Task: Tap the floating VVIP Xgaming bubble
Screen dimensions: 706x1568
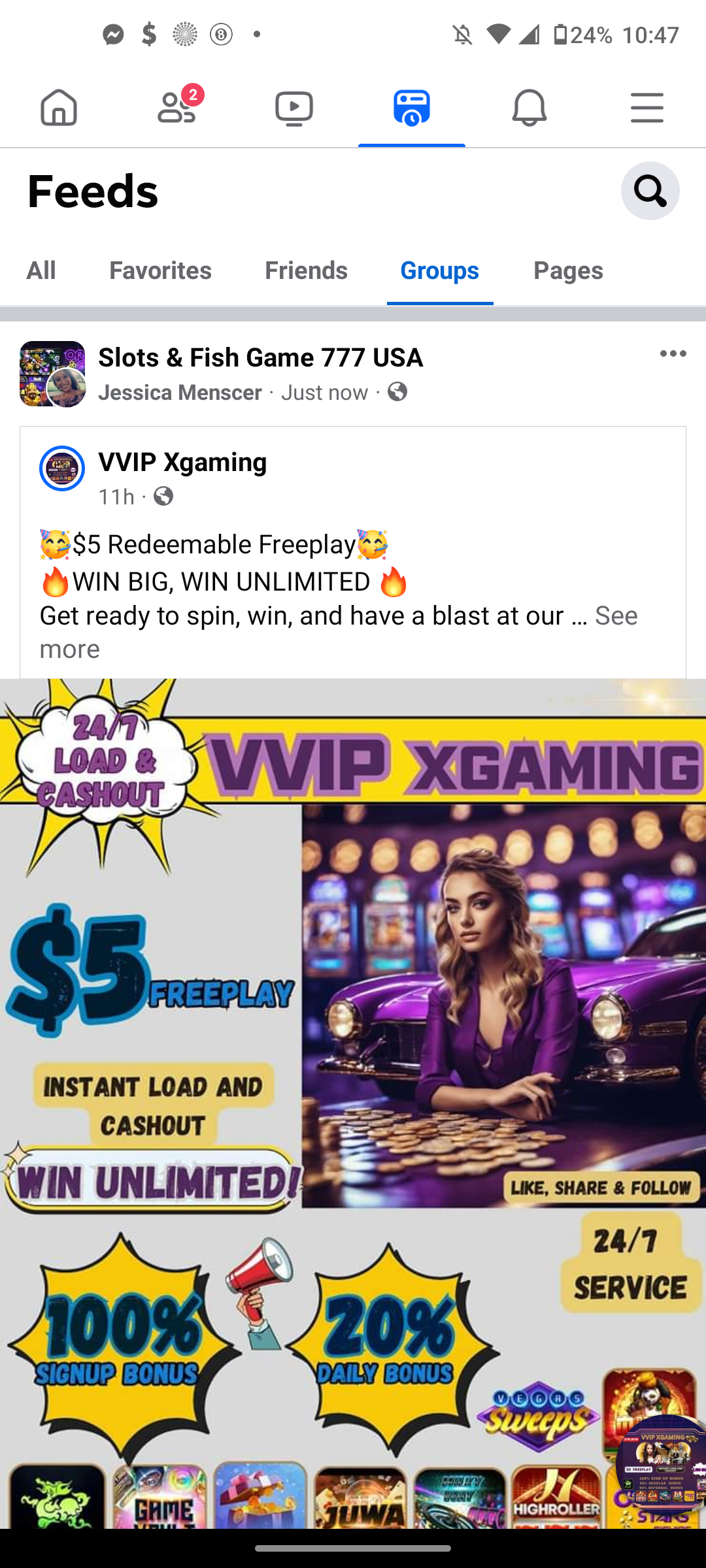Action: tap(661, 1467)
